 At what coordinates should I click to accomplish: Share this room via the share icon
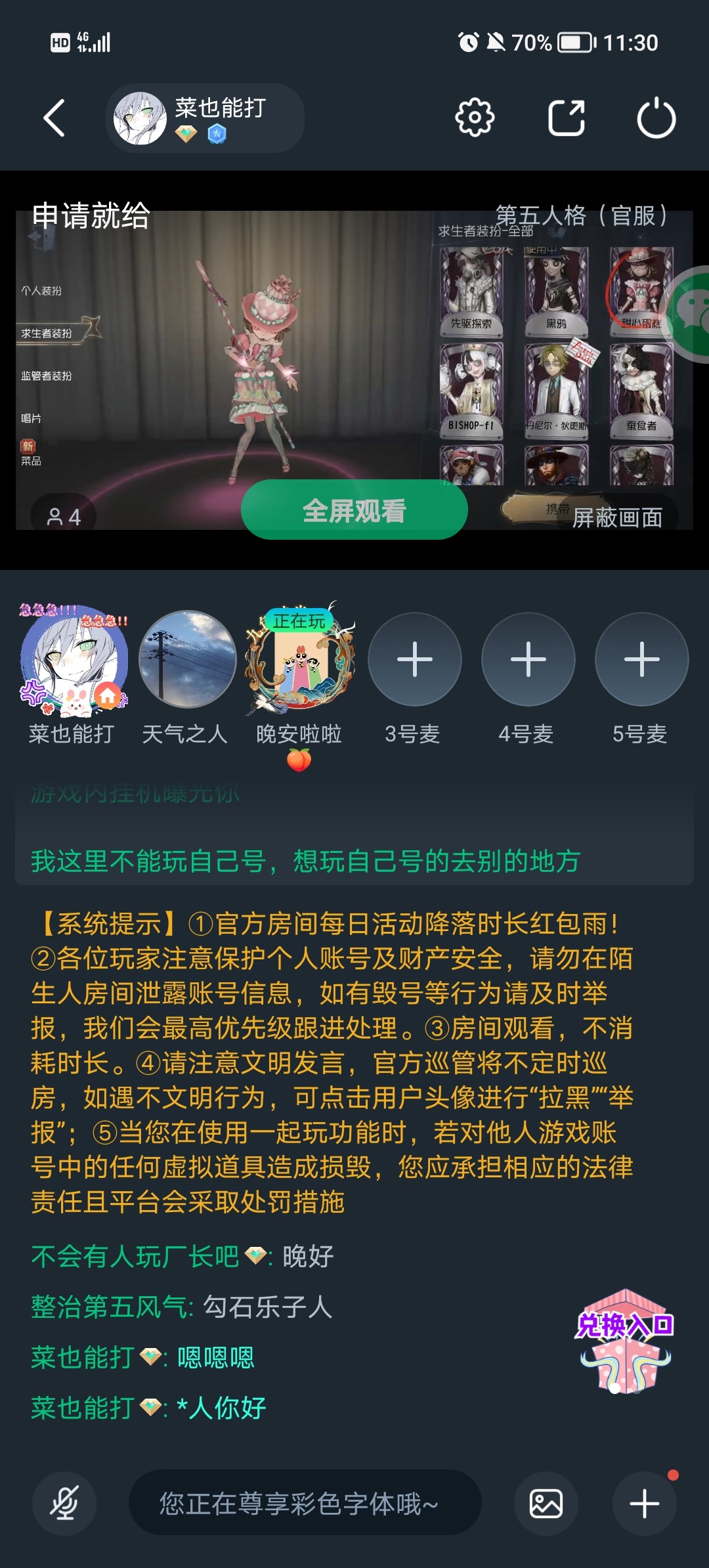[567, 118]
